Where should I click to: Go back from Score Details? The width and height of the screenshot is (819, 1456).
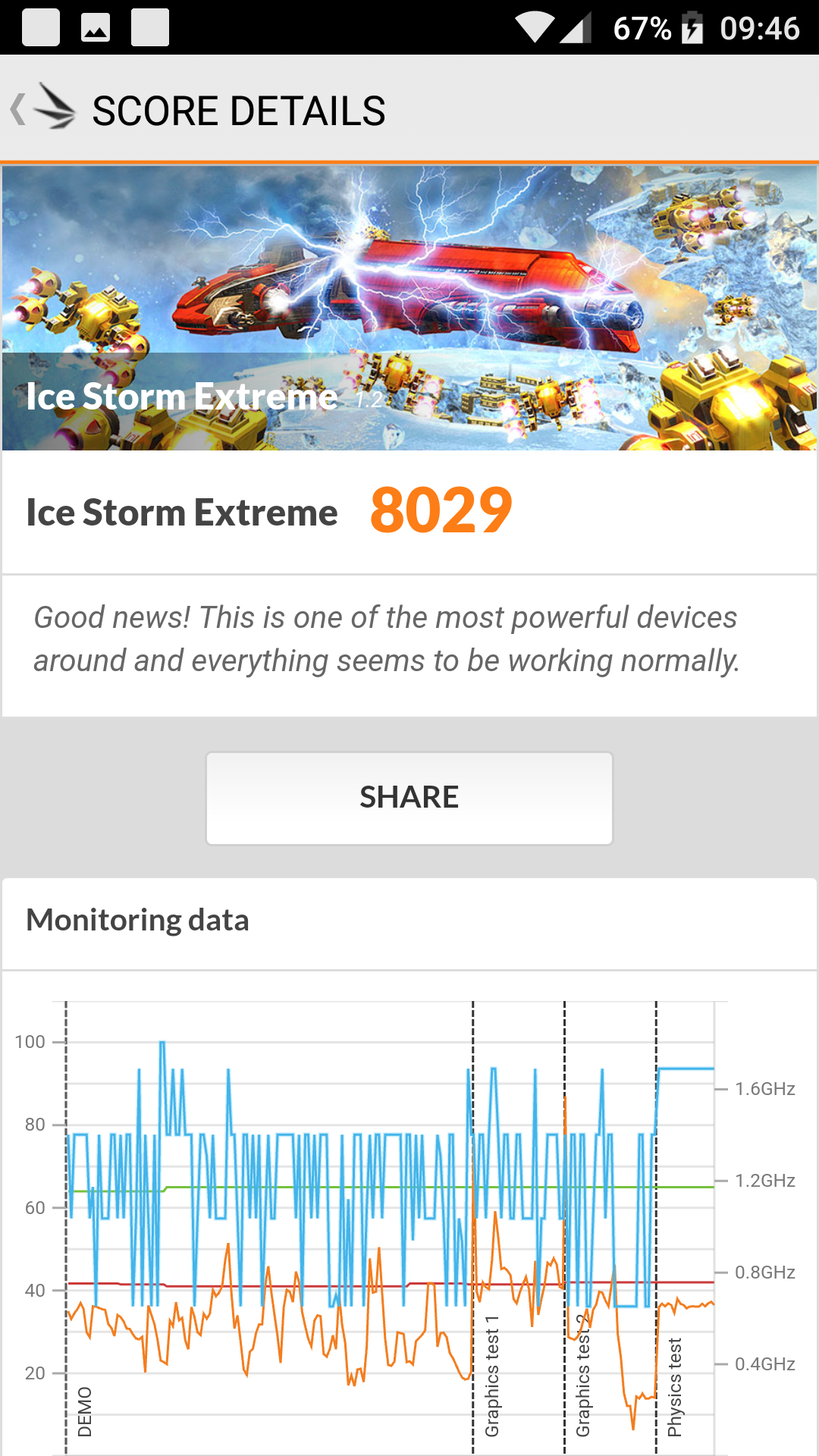tap(42, 108)
